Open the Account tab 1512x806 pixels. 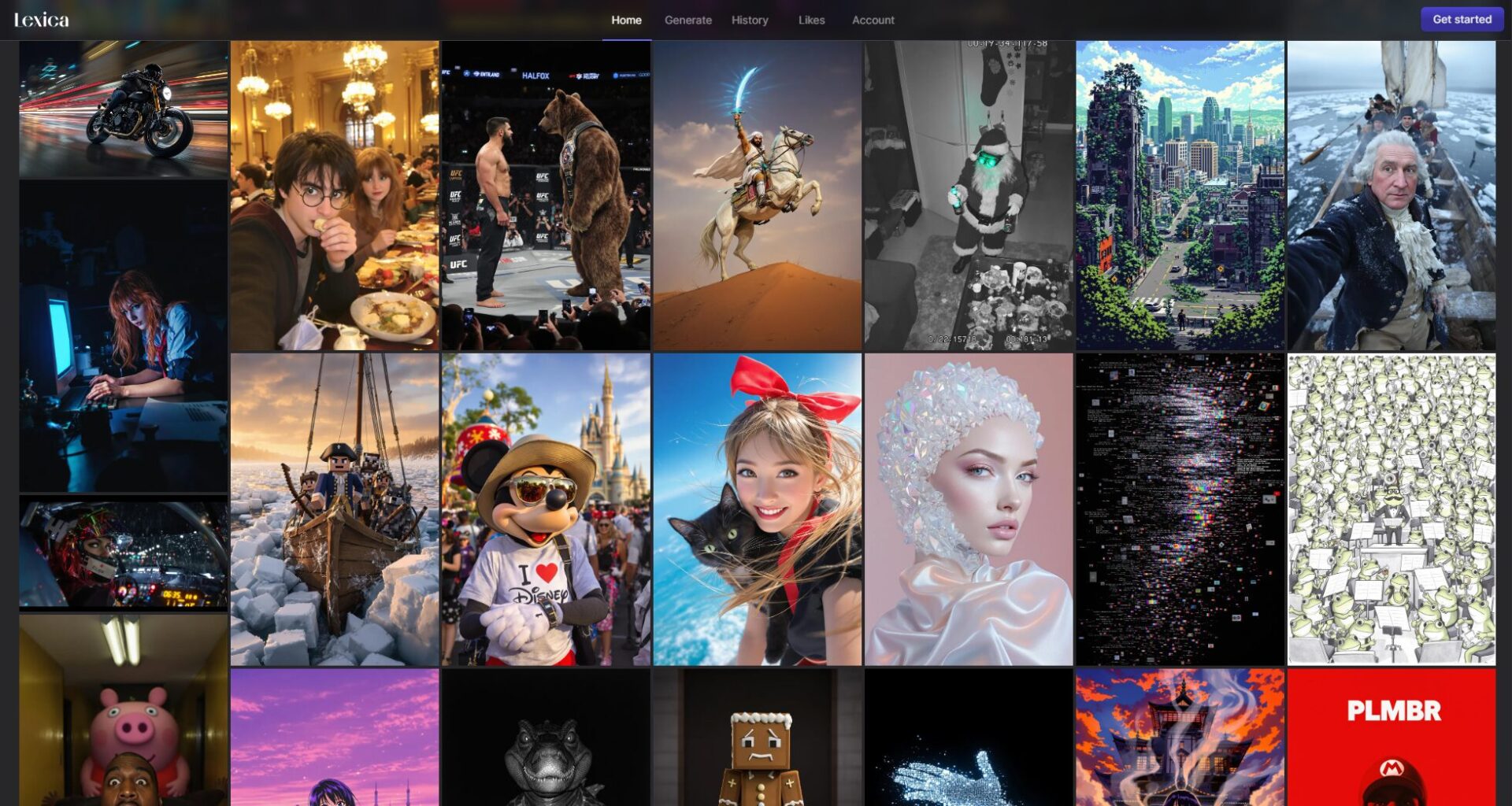tap(873, 20)
